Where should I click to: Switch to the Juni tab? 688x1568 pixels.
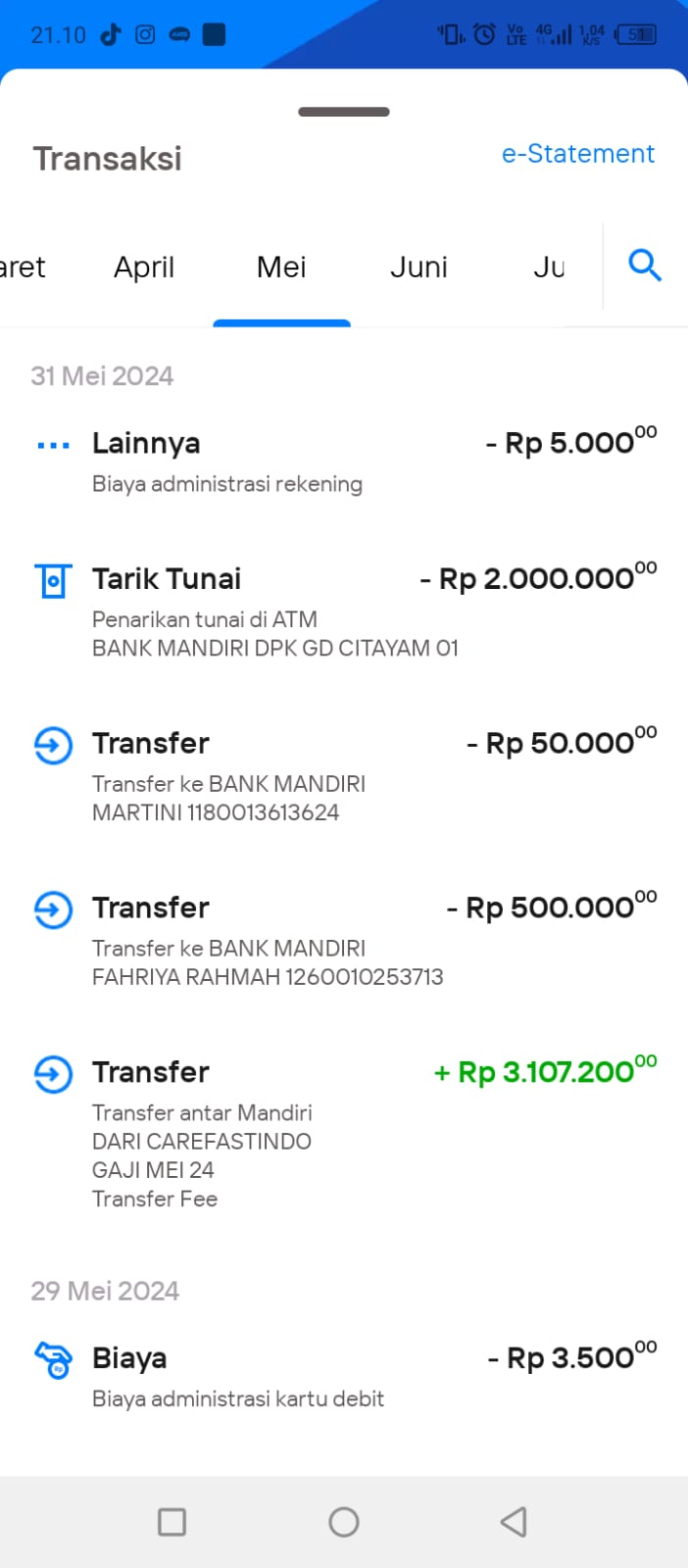pyautogui.click(x=418, y=267)
